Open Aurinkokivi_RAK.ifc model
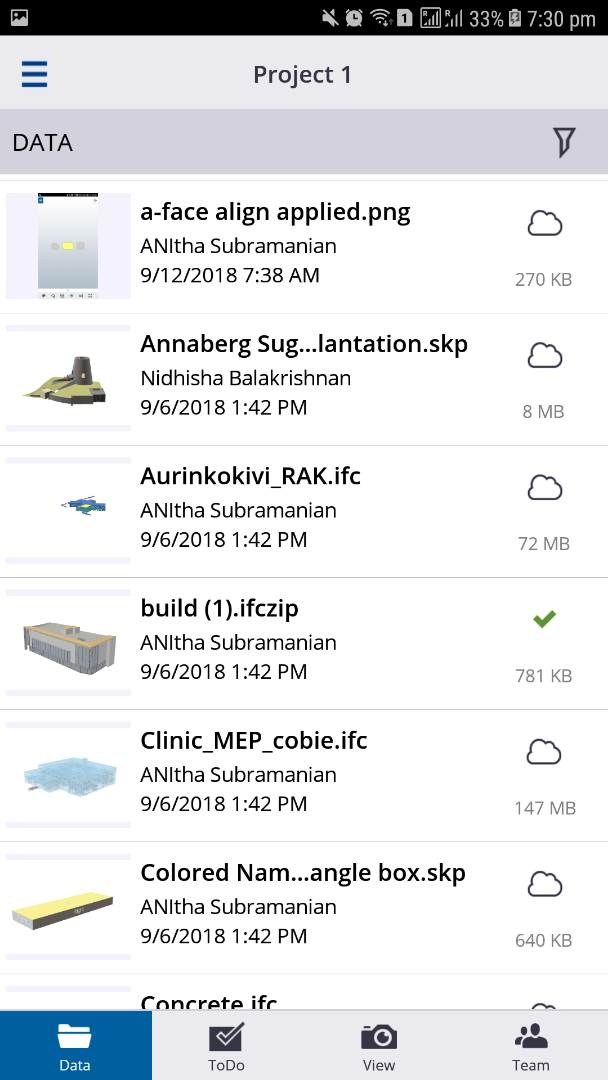 [x=250, y=477]
